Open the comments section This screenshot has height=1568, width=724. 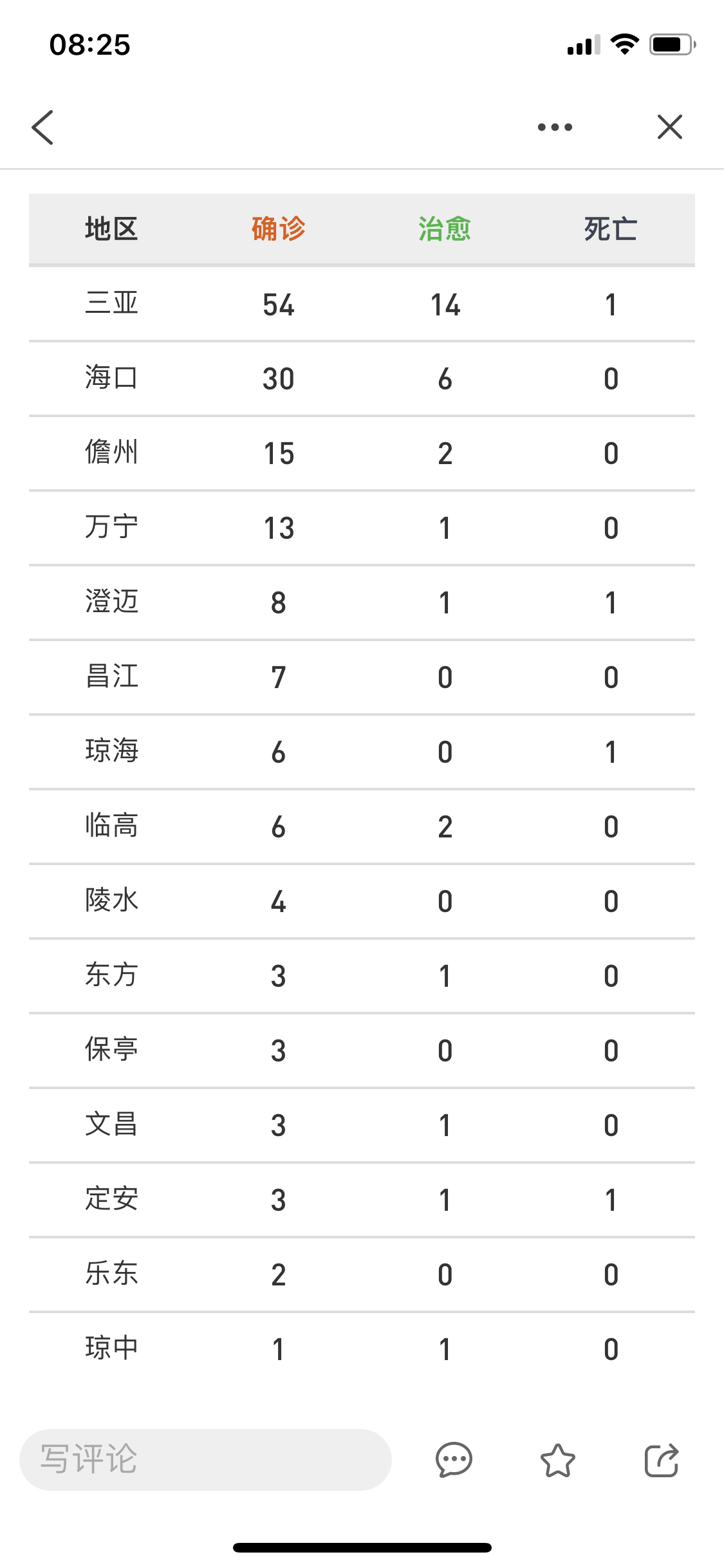(x=454, y=1459)
